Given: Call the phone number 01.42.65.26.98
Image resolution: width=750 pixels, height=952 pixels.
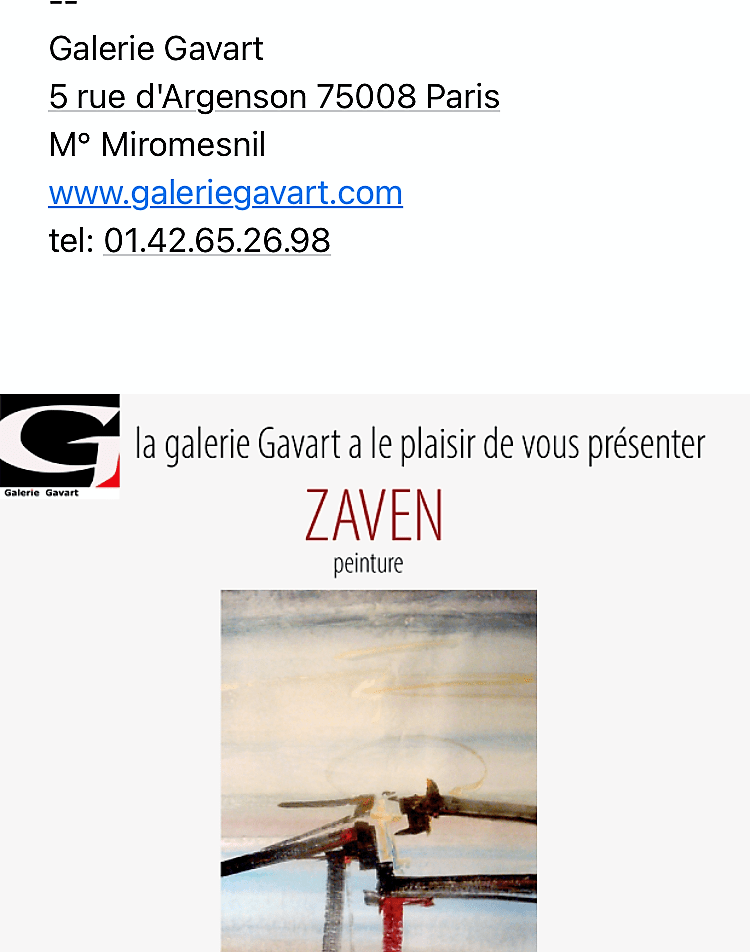Looking at the screenshot, I should tap(217, 240).
